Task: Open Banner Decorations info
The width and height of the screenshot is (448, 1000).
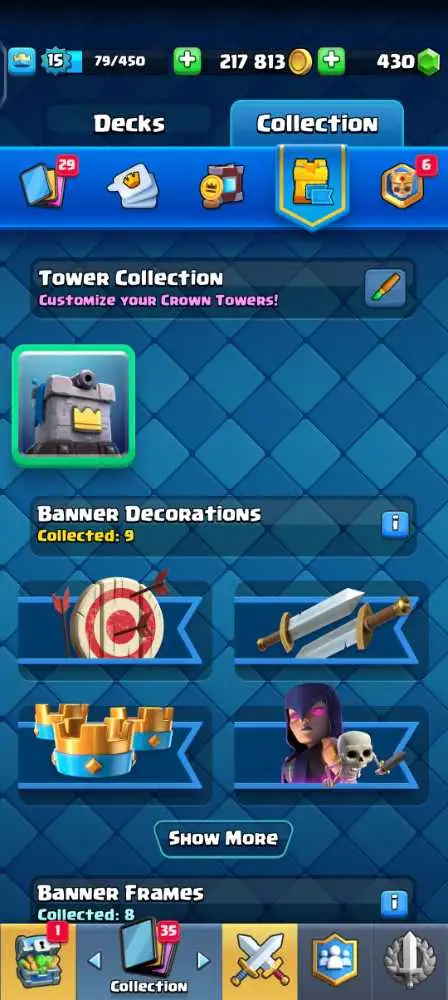Action: (394, 524)
